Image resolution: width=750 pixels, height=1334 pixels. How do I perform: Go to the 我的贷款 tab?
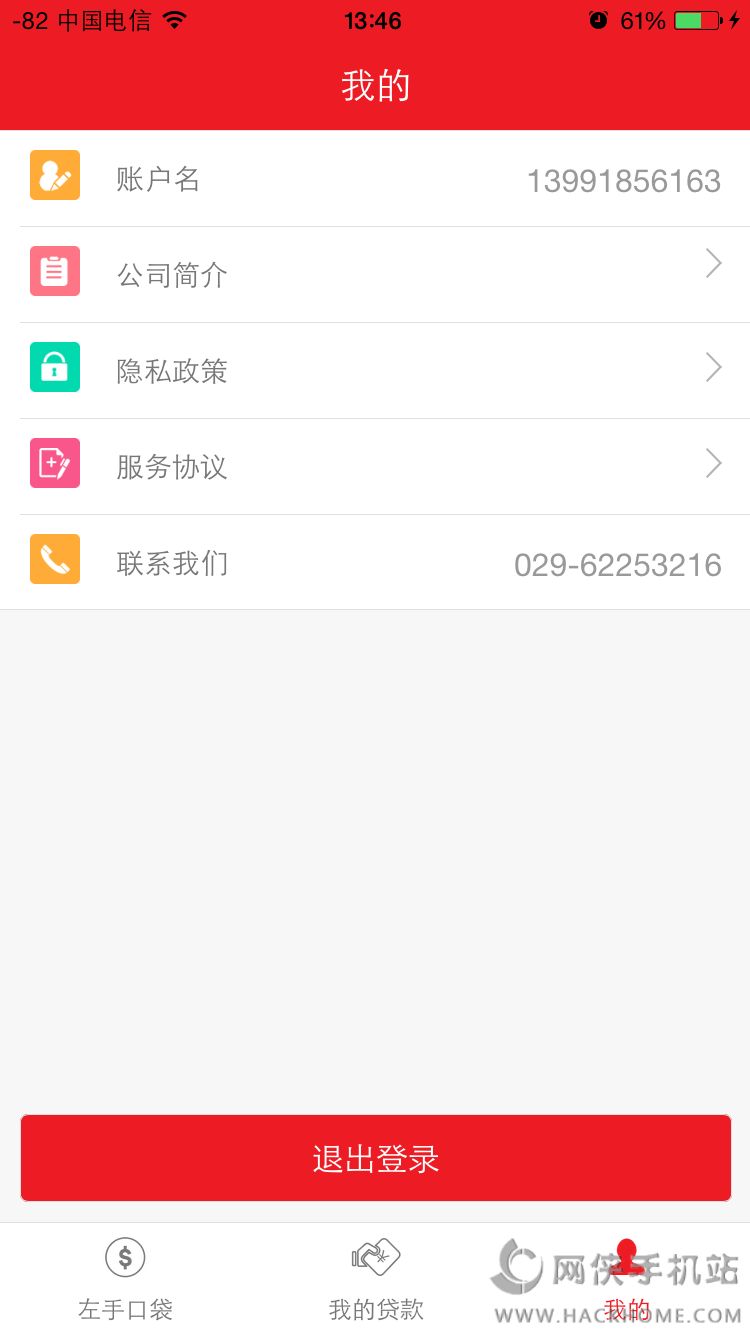point(375,1278)
